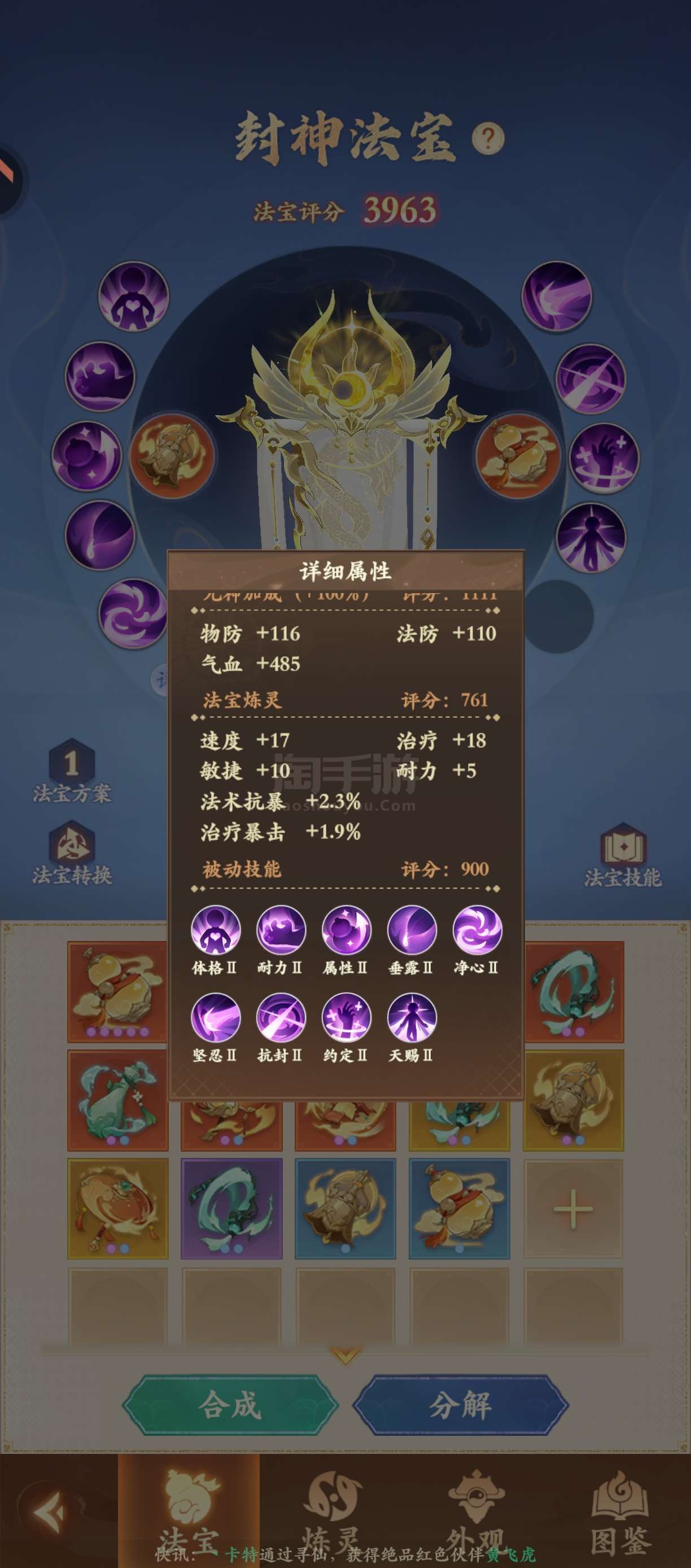Select the purple-background treasure in the inventory
The image size is (691, 1568).
pyautogui.click(x=231, y=1208)
